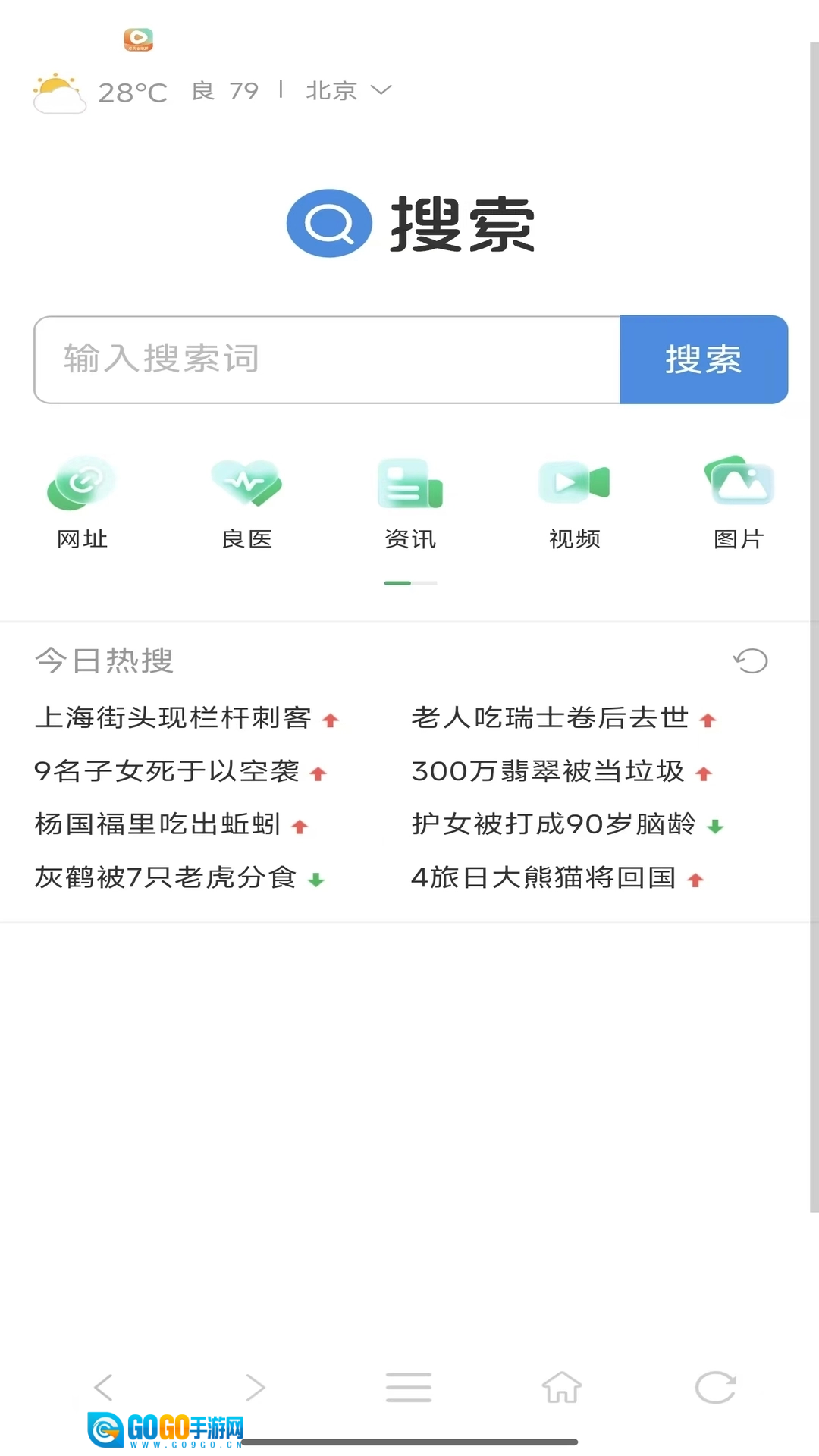The height and width of the screenshot is (1456, 819).
Task: Select the 资讯 (news) icon
Action: (409, 500)
